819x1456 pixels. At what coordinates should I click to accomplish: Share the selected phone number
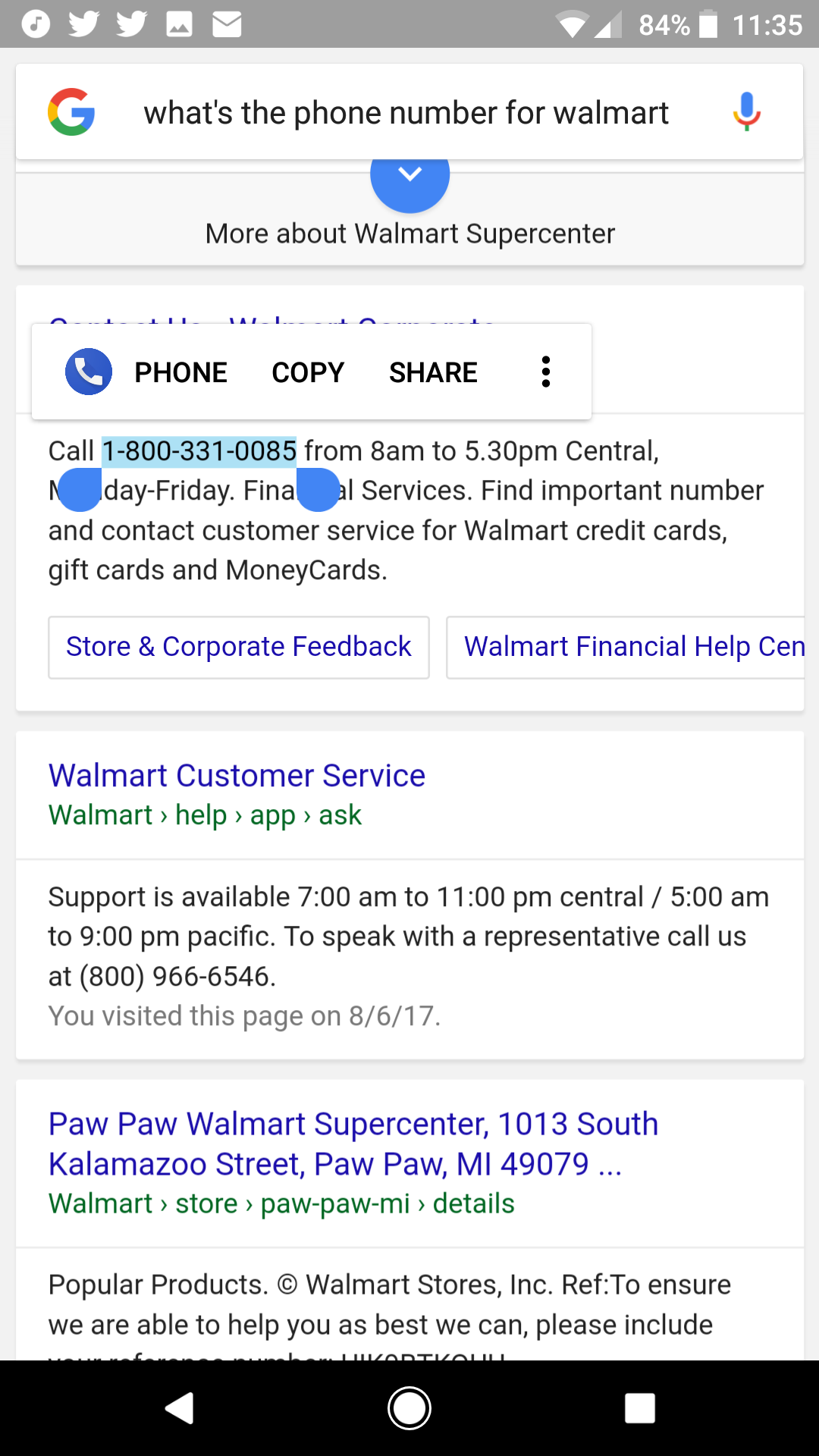click(433, 372)
